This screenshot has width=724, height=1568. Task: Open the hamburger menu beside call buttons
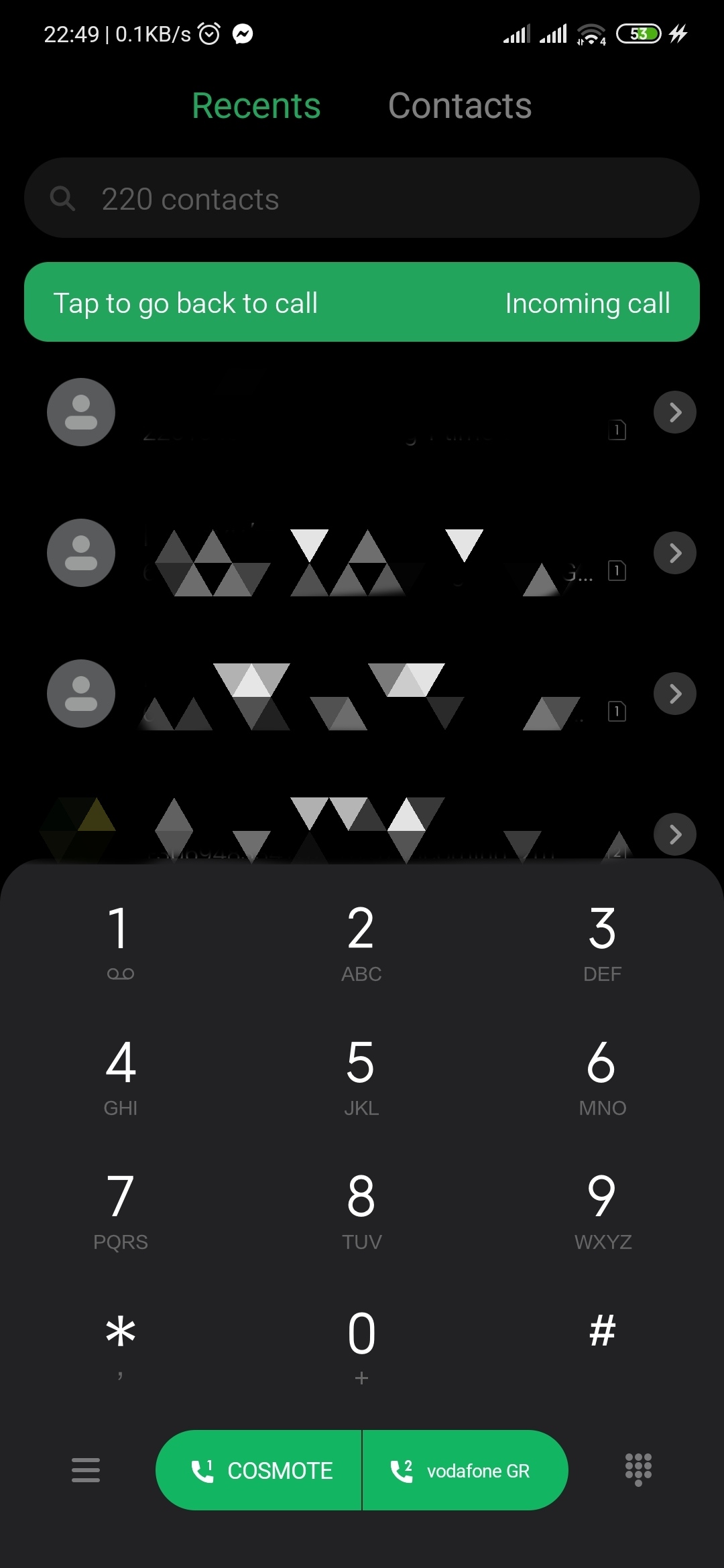pos(86,1470)
